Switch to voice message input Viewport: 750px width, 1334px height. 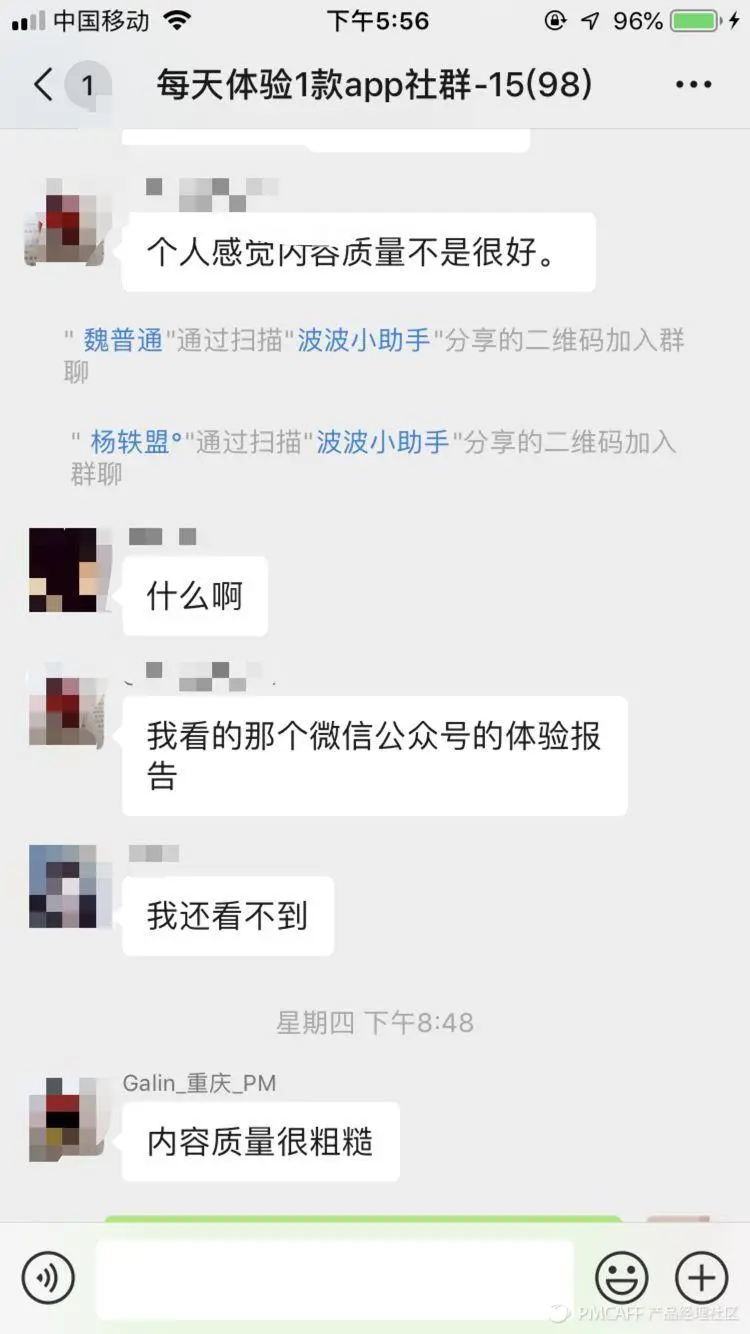pyautogui.click(x=48, y=1277)
